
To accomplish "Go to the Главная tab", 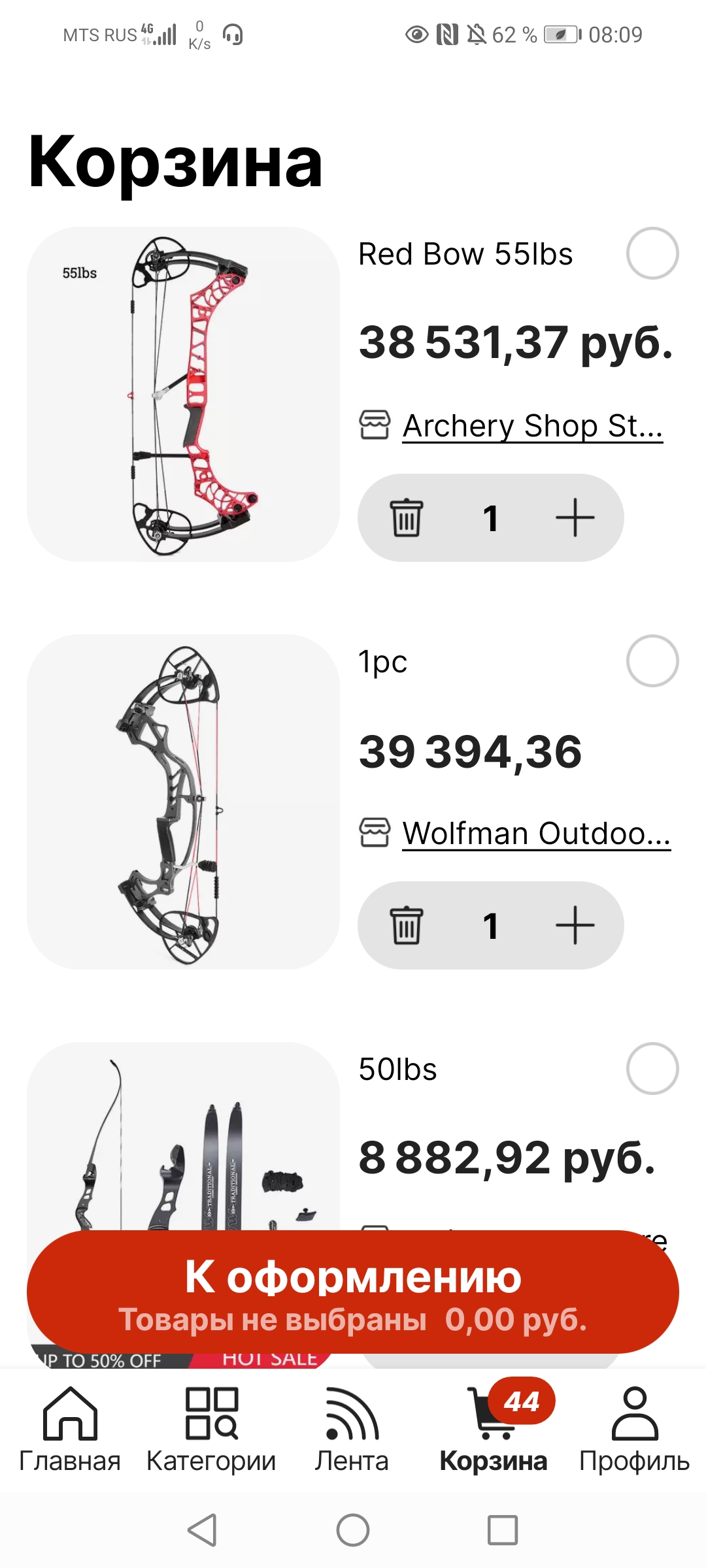I will (70, 1430).
